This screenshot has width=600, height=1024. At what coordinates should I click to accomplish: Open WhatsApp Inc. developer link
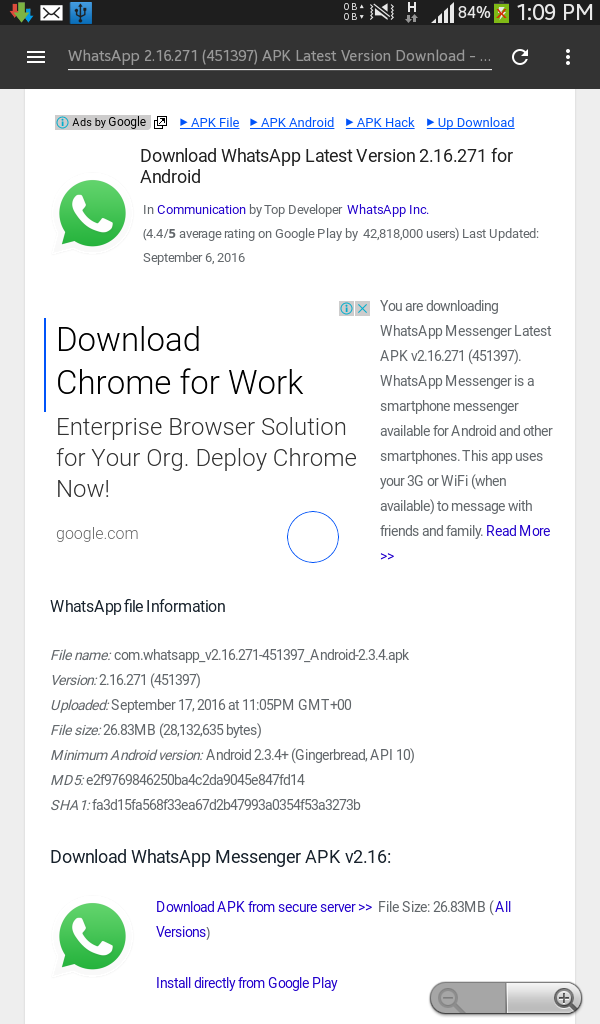coord(388,209)
